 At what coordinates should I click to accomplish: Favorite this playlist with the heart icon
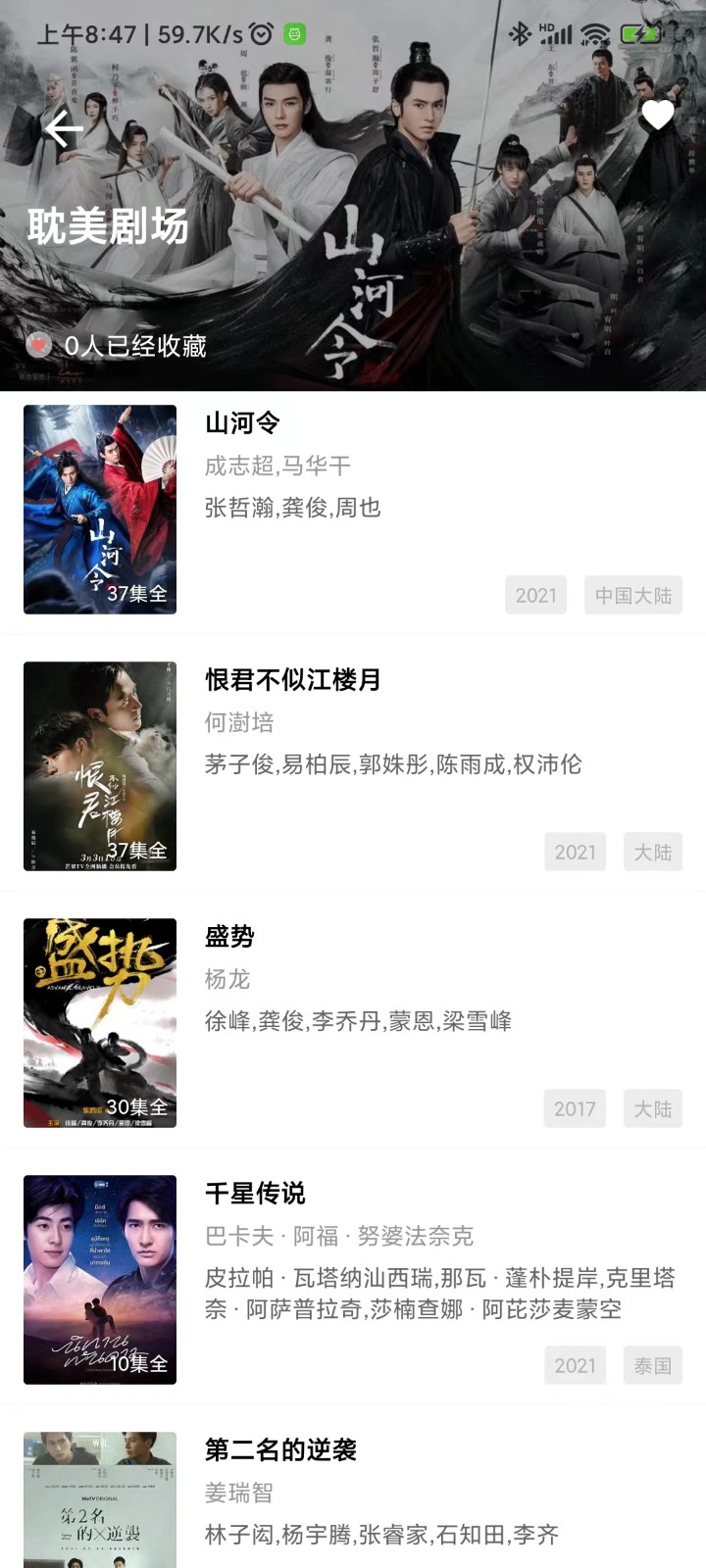657,116
